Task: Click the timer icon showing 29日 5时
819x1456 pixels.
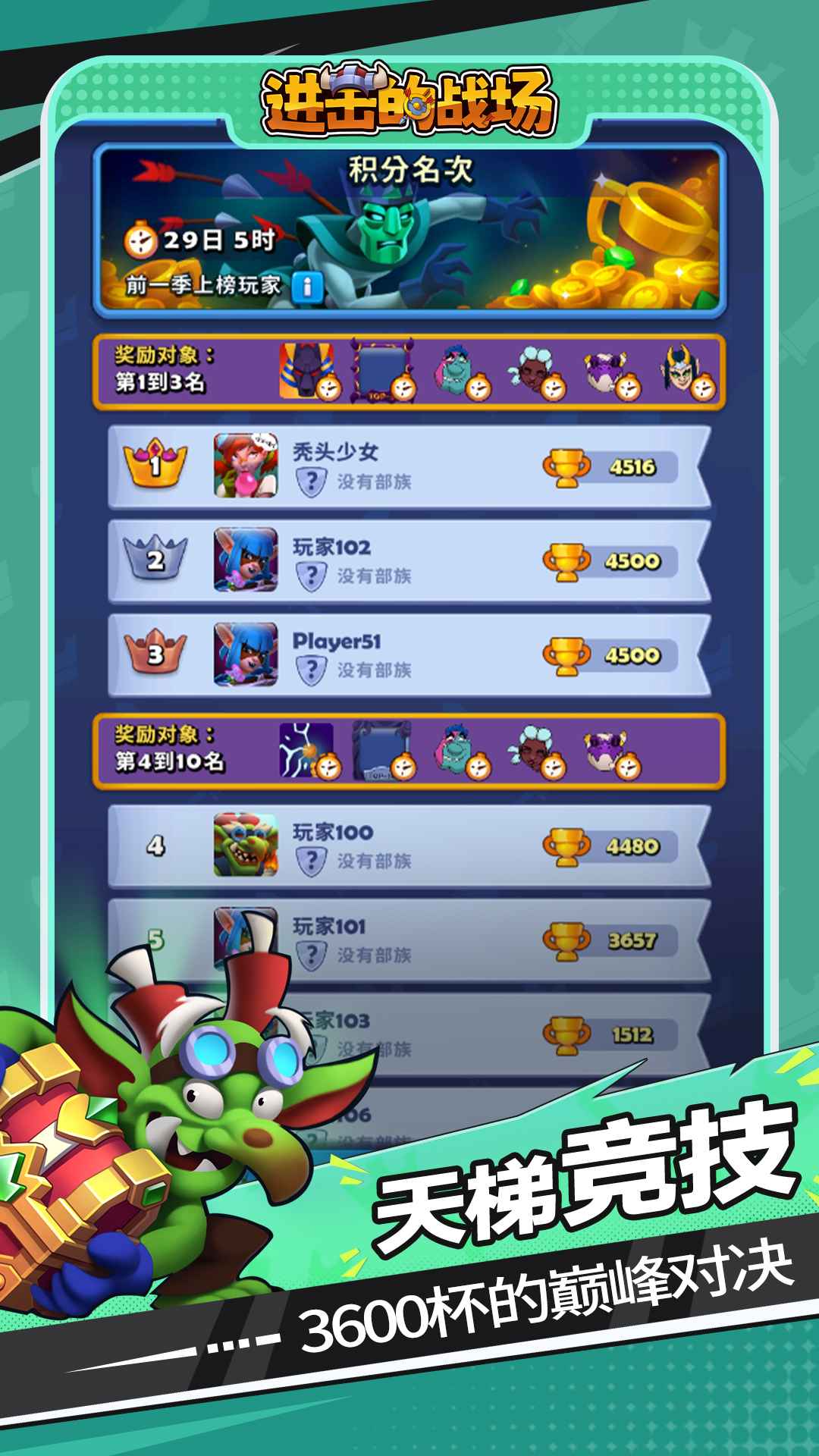Action: tap(140, 239)
